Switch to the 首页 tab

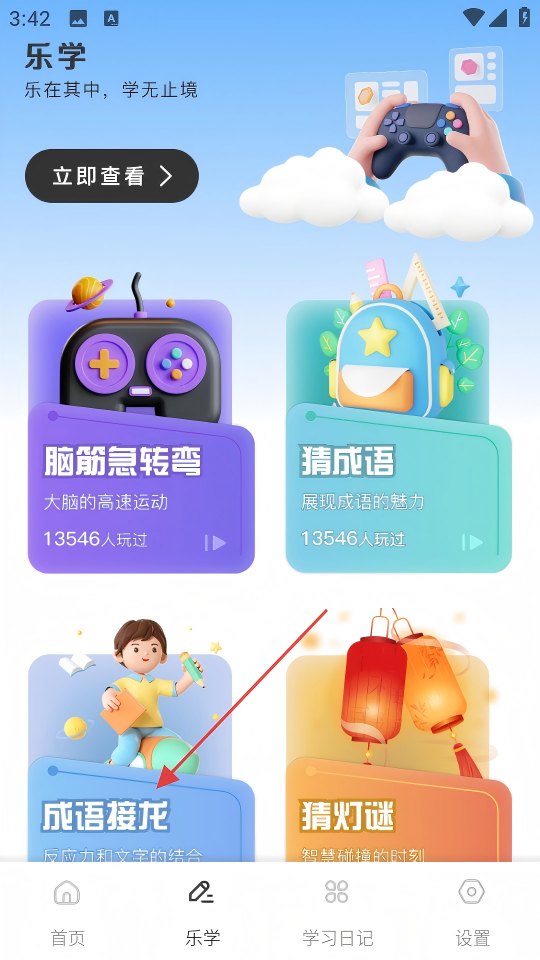[67, 912]
